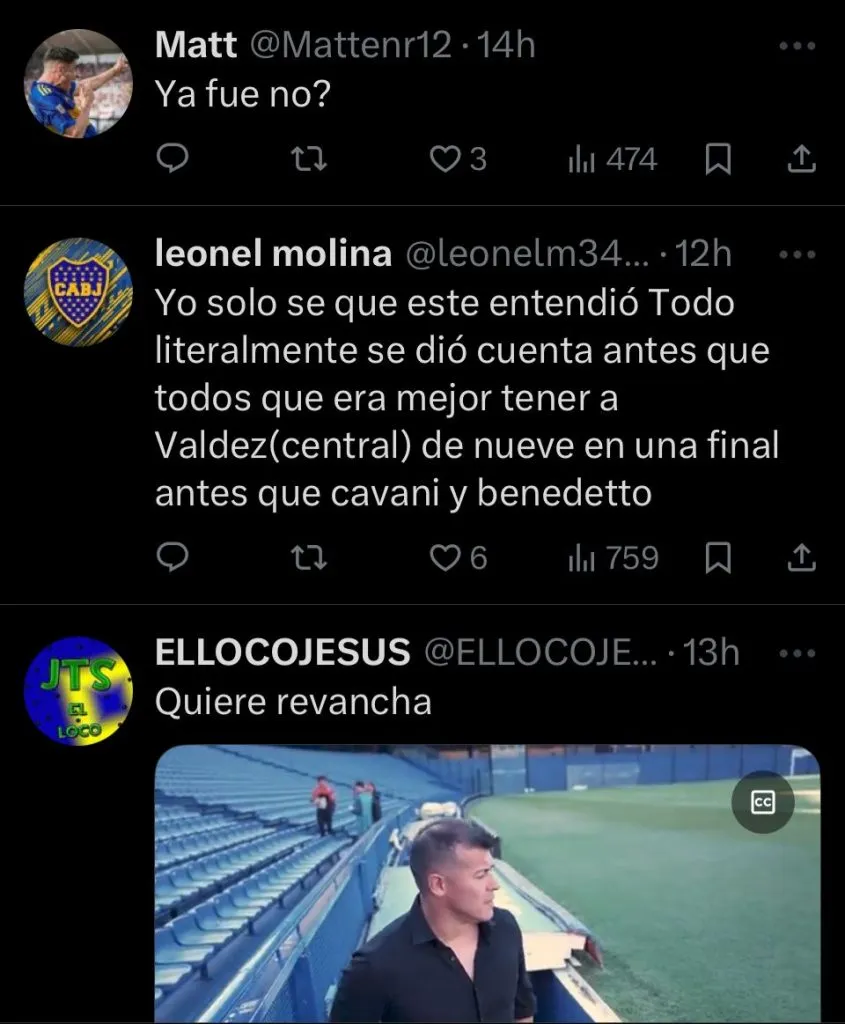The height and width of the screenshot is (1024, 845).
Task: Bookmark Matt's tweet
Action: coord(717,159)
